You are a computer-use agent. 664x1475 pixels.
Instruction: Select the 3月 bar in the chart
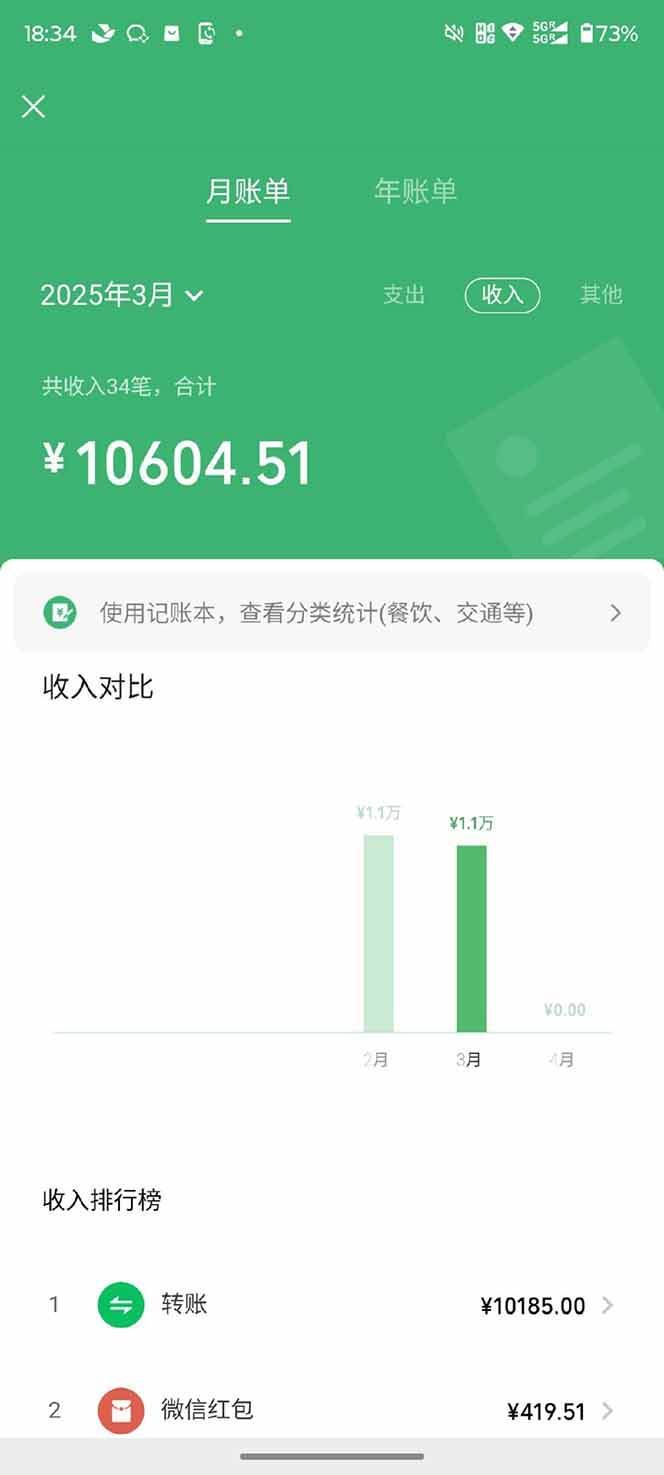[x=472, y=937]
